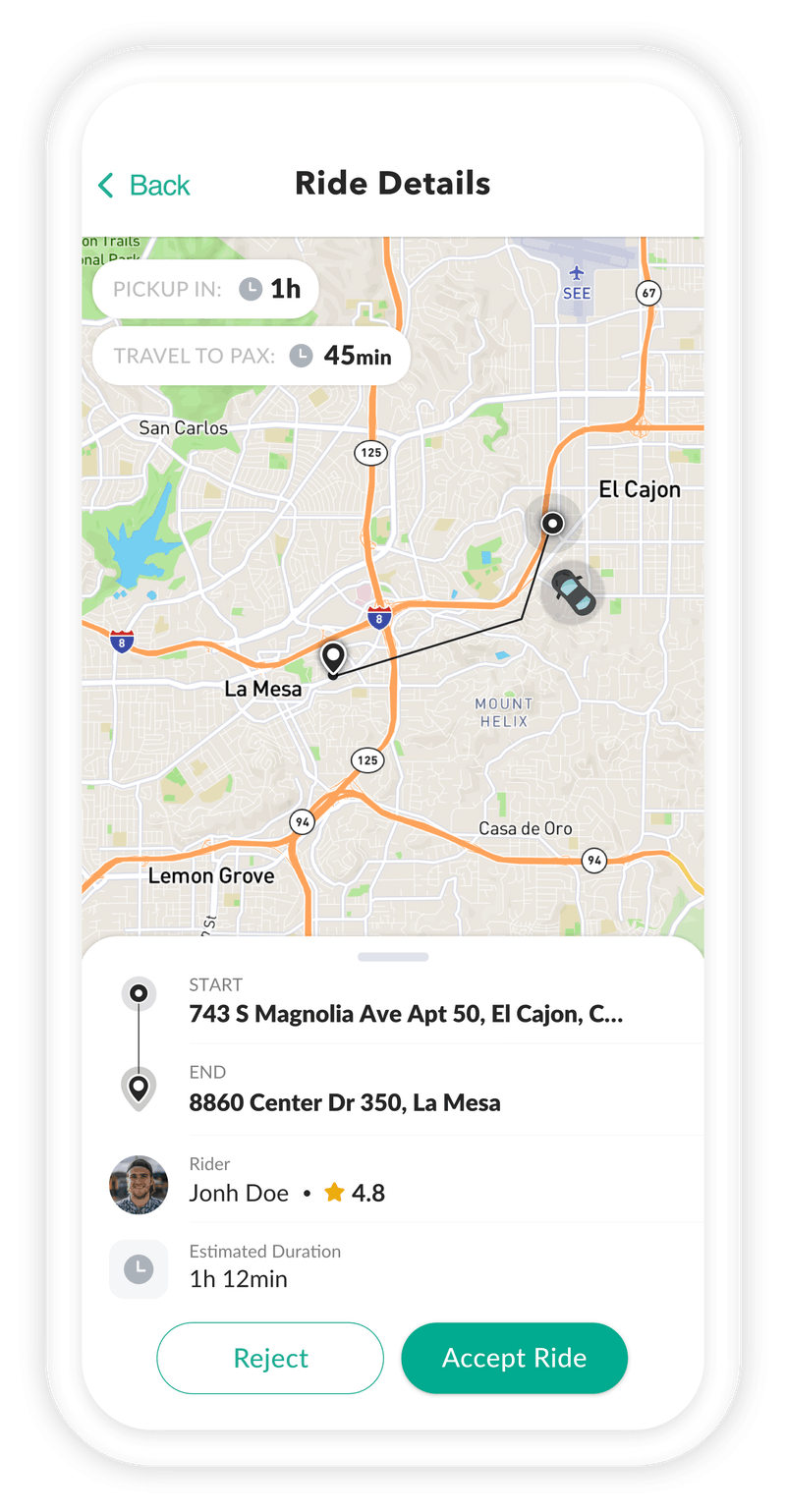Screen dimensions: 786x1512
Task: Tap the pickup circle marker on the map
Action: 554,525
